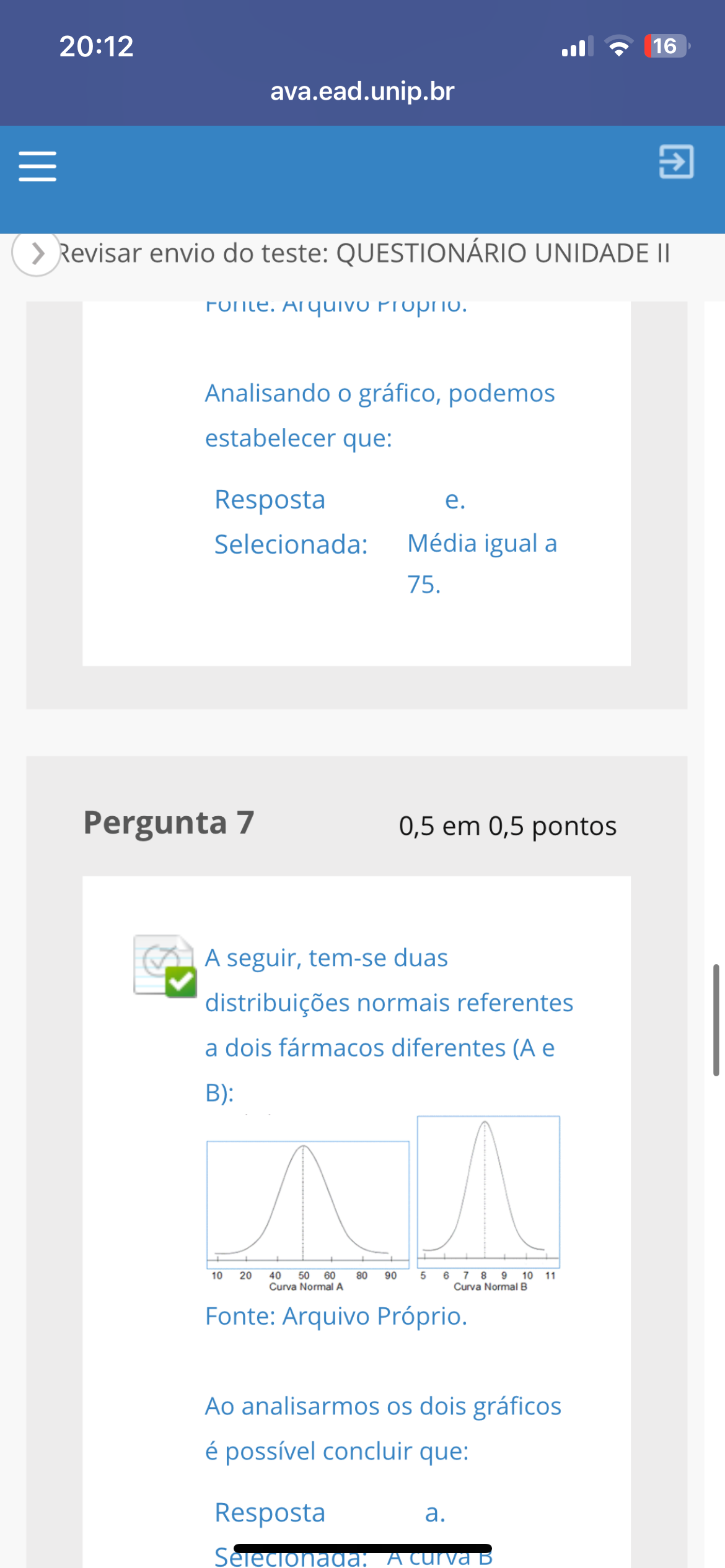This screenshot has height=1568, width=725.
Task: Open the hamburger navigation menu
Action: (x=38, y=166)
